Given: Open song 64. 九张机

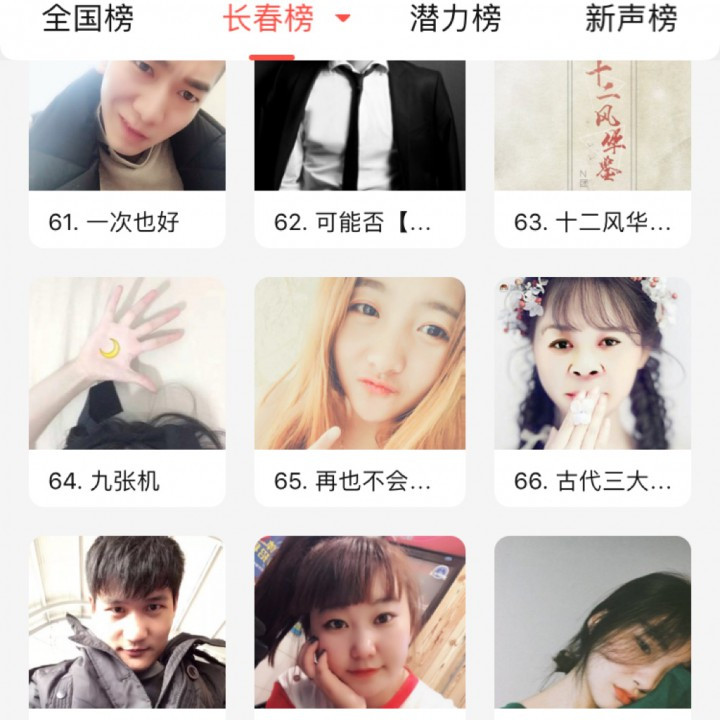Looking at the screenshot, I should (x=127, y=392).
